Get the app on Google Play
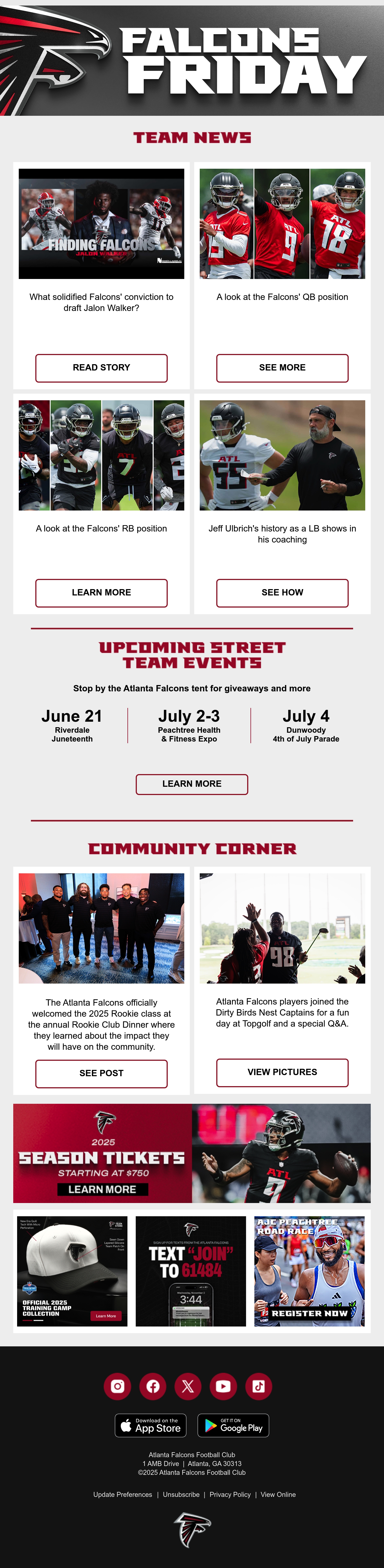 pos(233,1425)
